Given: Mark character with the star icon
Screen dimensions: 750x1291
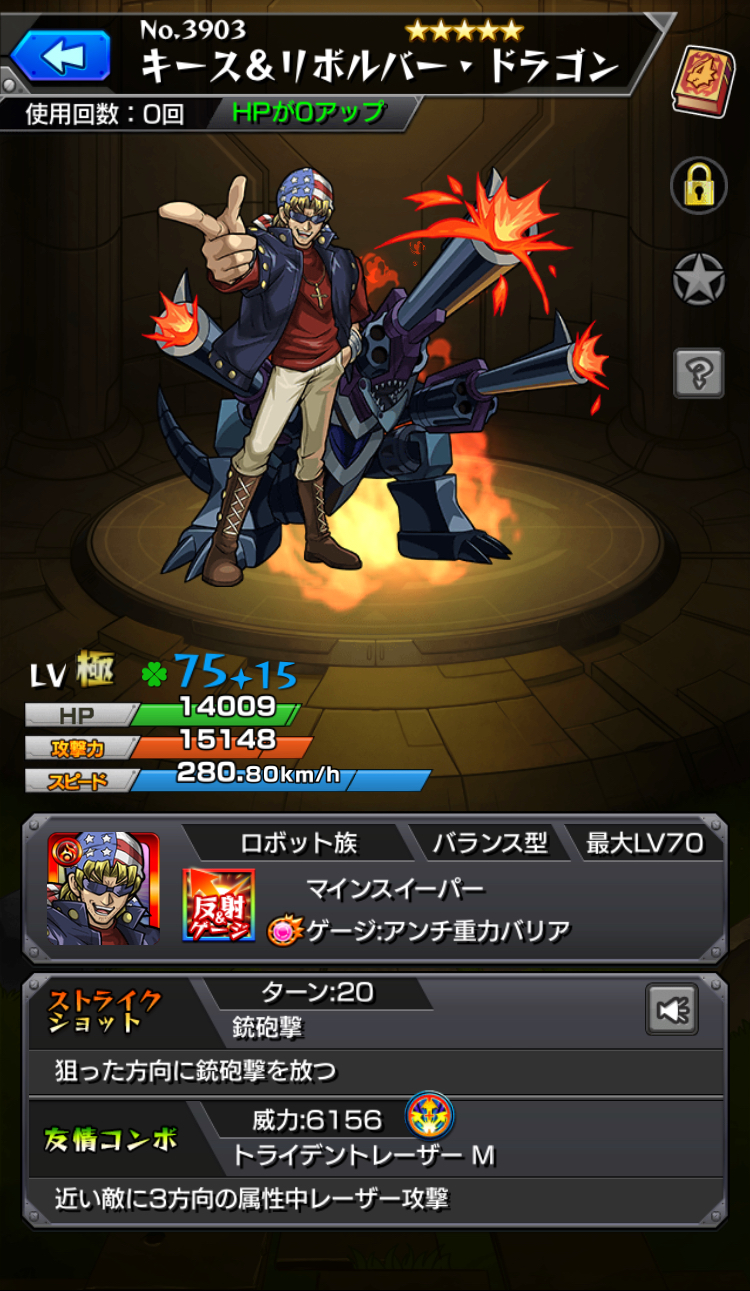Looking at the screenshot, I should tap(698, 279).
